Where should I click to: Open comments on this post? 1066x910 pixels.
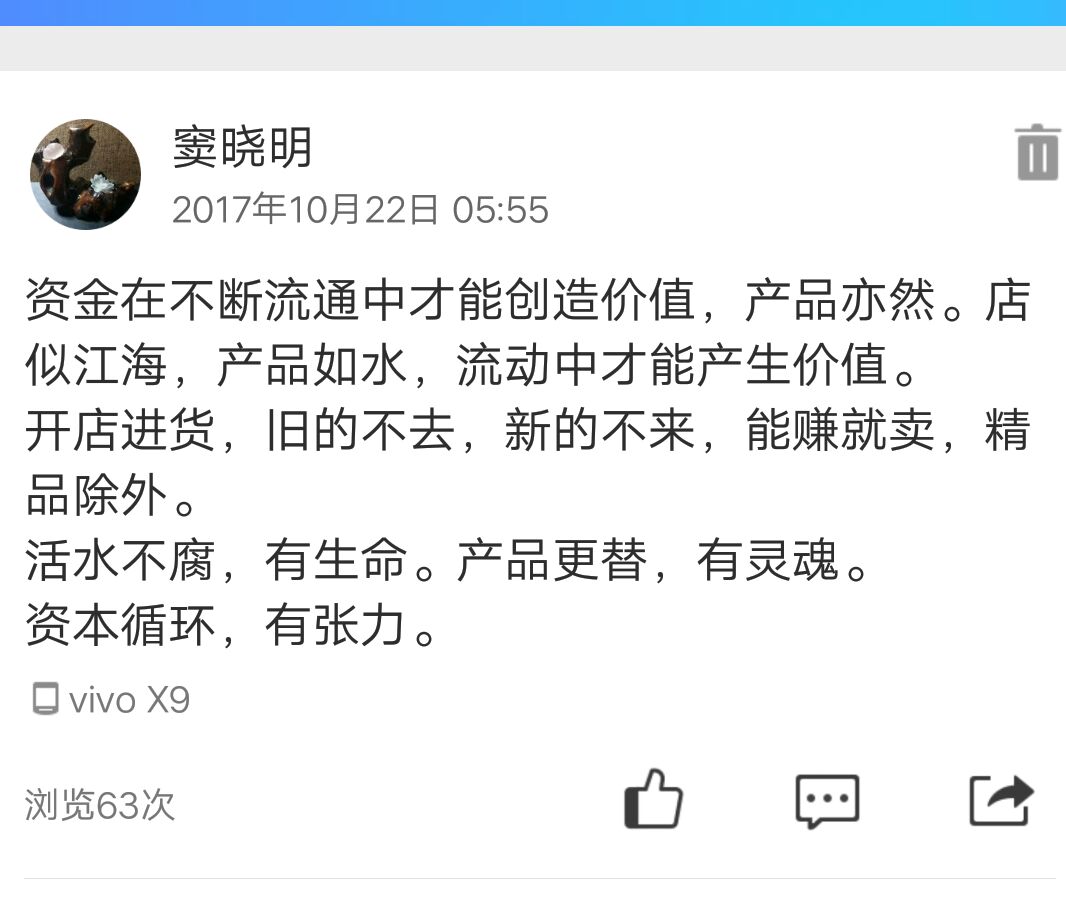tap(827, 800)
